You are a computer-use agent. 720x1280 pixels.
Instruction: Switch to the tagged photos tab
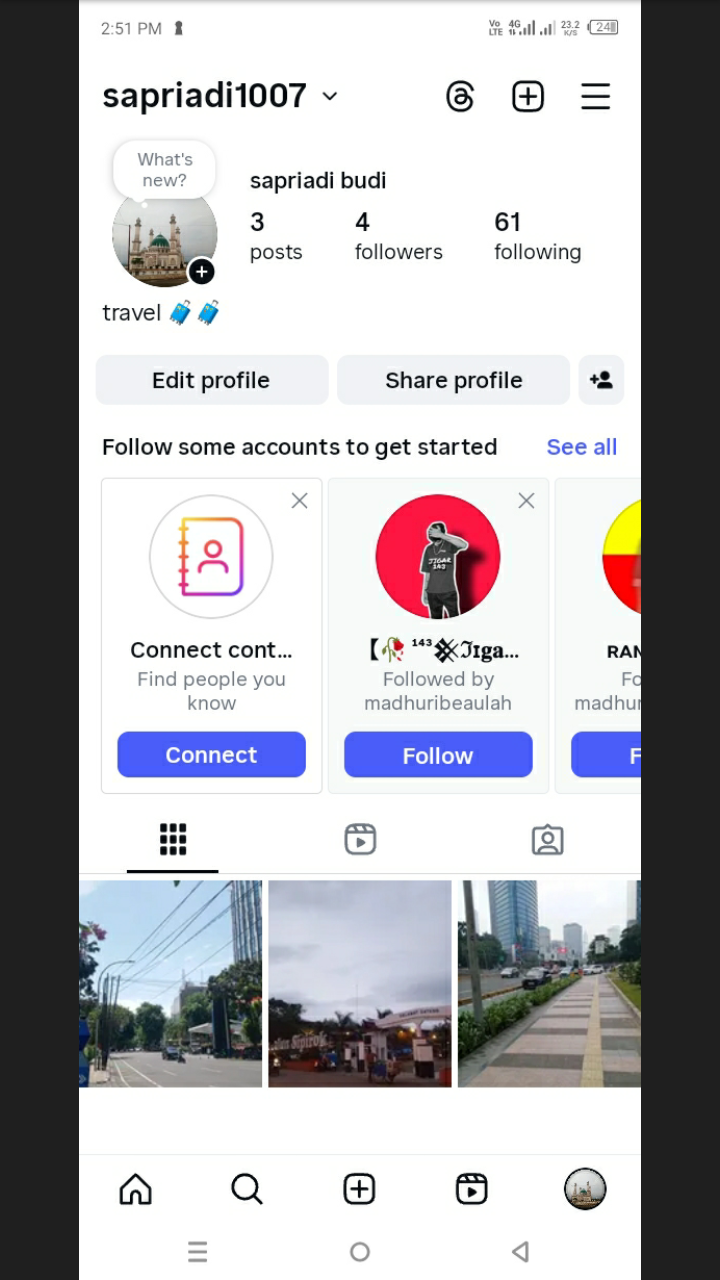tap(547, 840)
